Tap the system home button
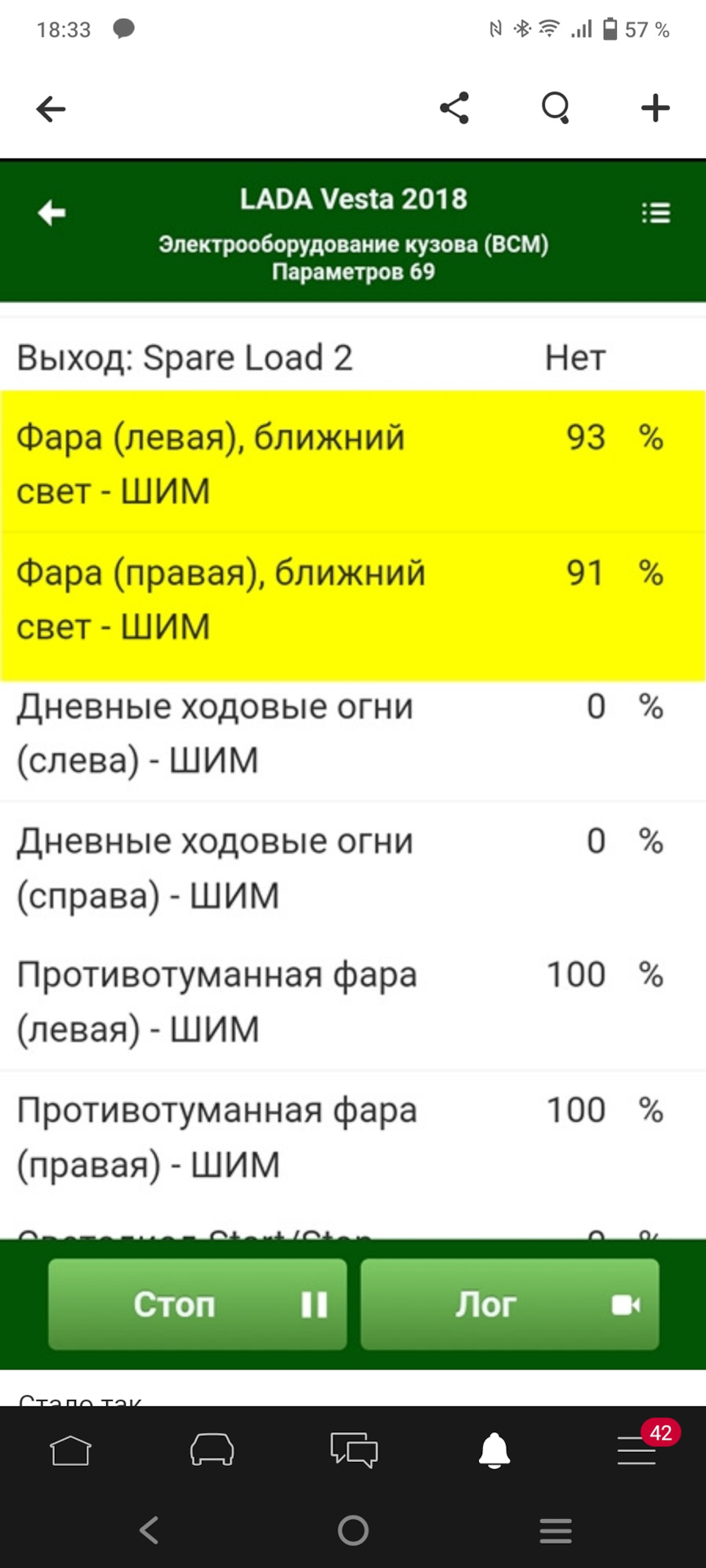Screen dimensions: 706x1568 [x=353, y=1530]
